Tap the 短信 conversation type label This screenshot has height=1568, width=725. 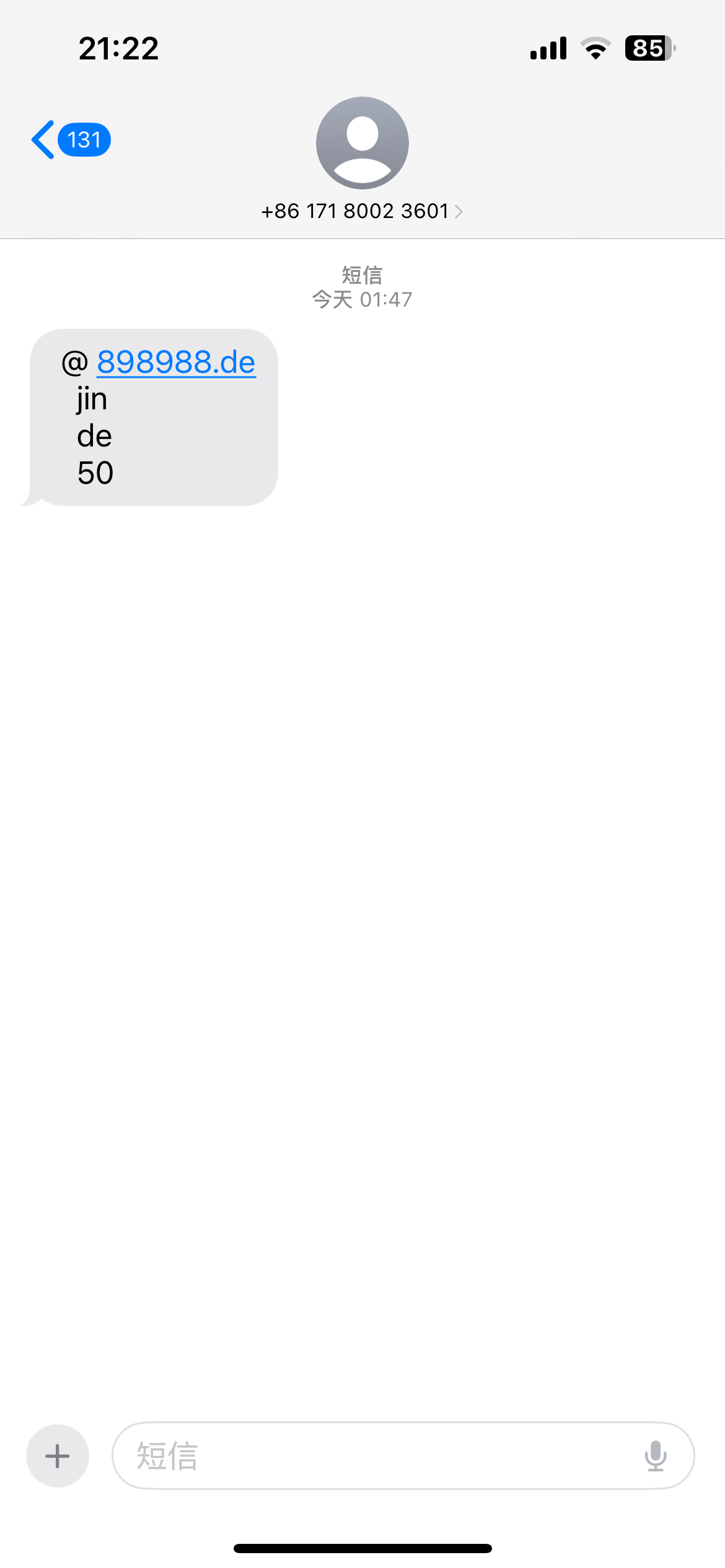pyautogui.click(x=361, y=274)
